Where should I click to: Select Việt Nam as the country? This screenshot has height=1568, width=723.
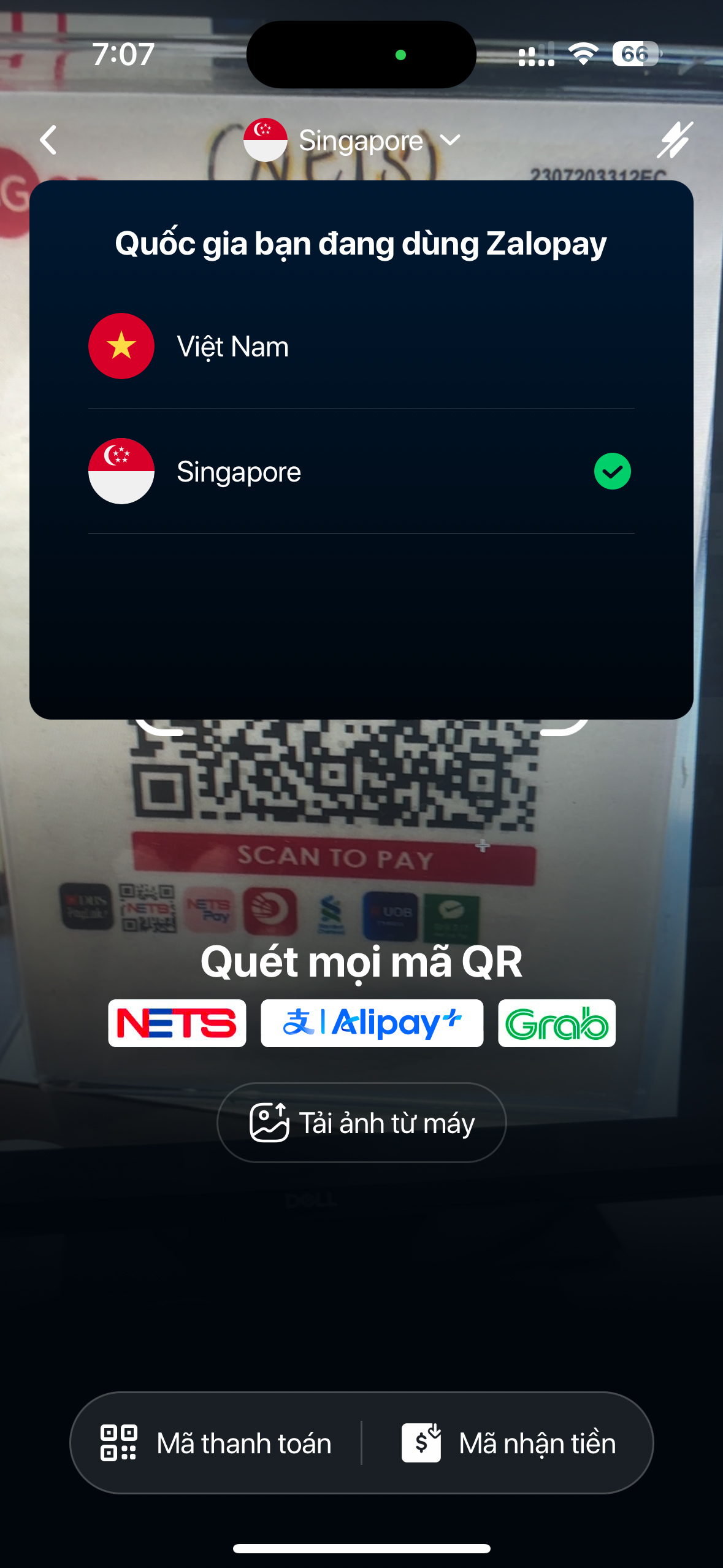point(361,347)
